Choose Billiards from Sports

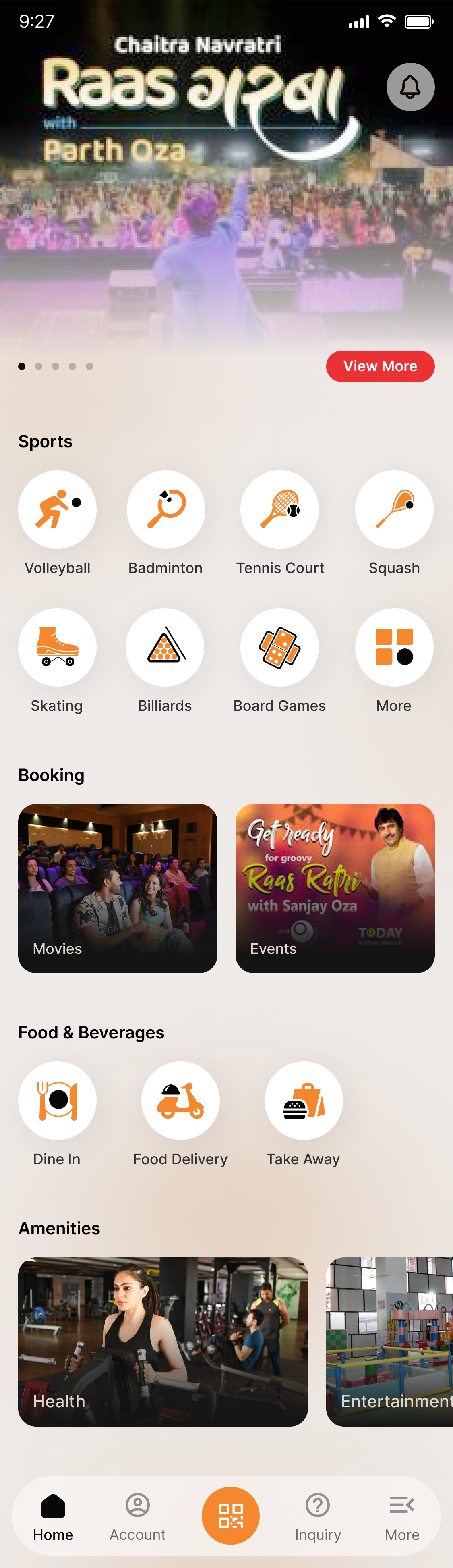(x=165, y=647)
